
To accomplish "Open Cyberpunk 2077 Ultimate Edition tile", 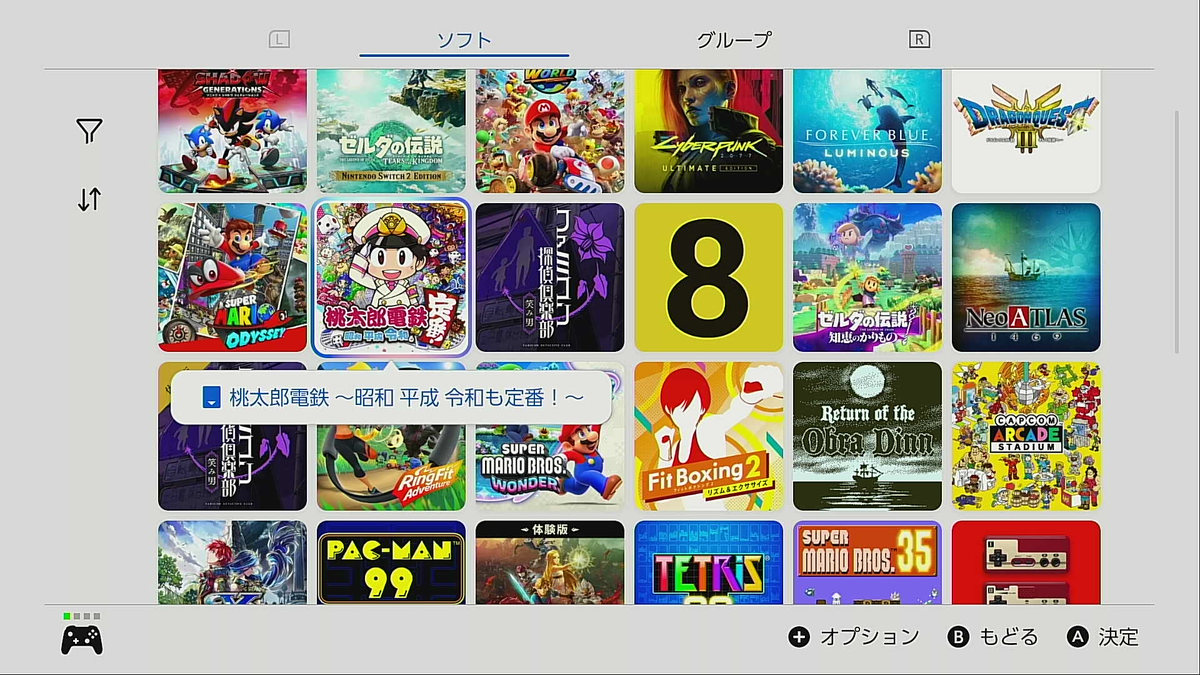I will pos(708,130).
